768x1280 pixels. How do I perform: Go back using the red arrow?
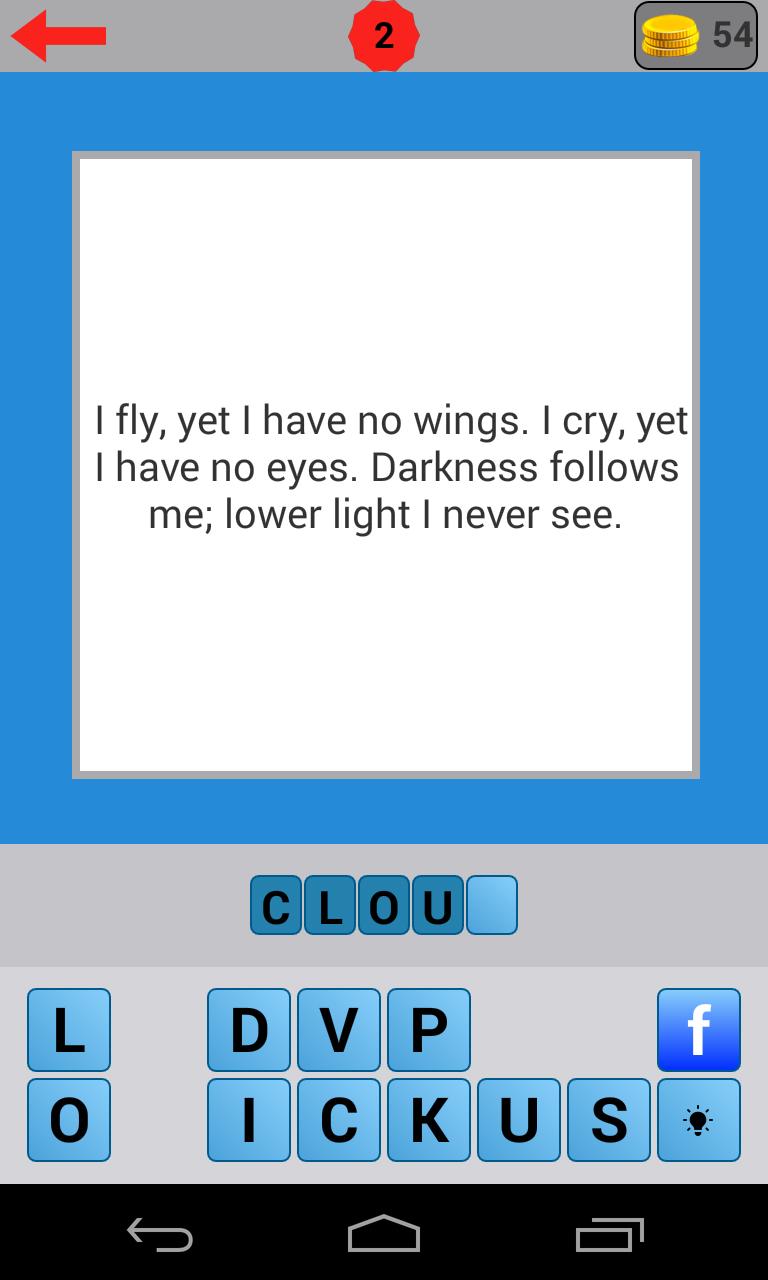pyautogui.click(x=58, y=36)
